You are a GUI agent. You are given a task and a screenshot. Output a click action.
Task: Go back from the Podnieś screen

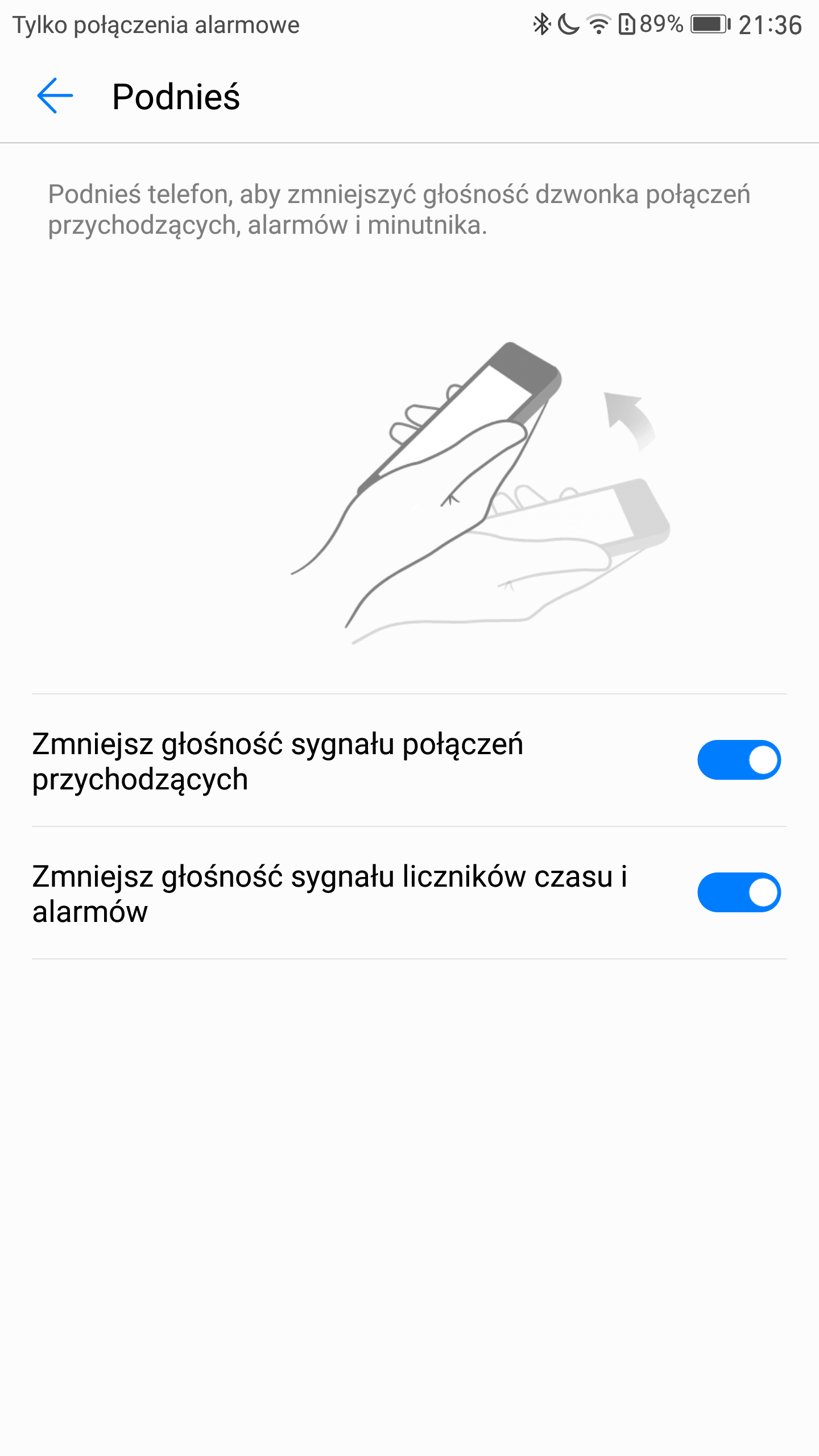click(x=55, y=96)
